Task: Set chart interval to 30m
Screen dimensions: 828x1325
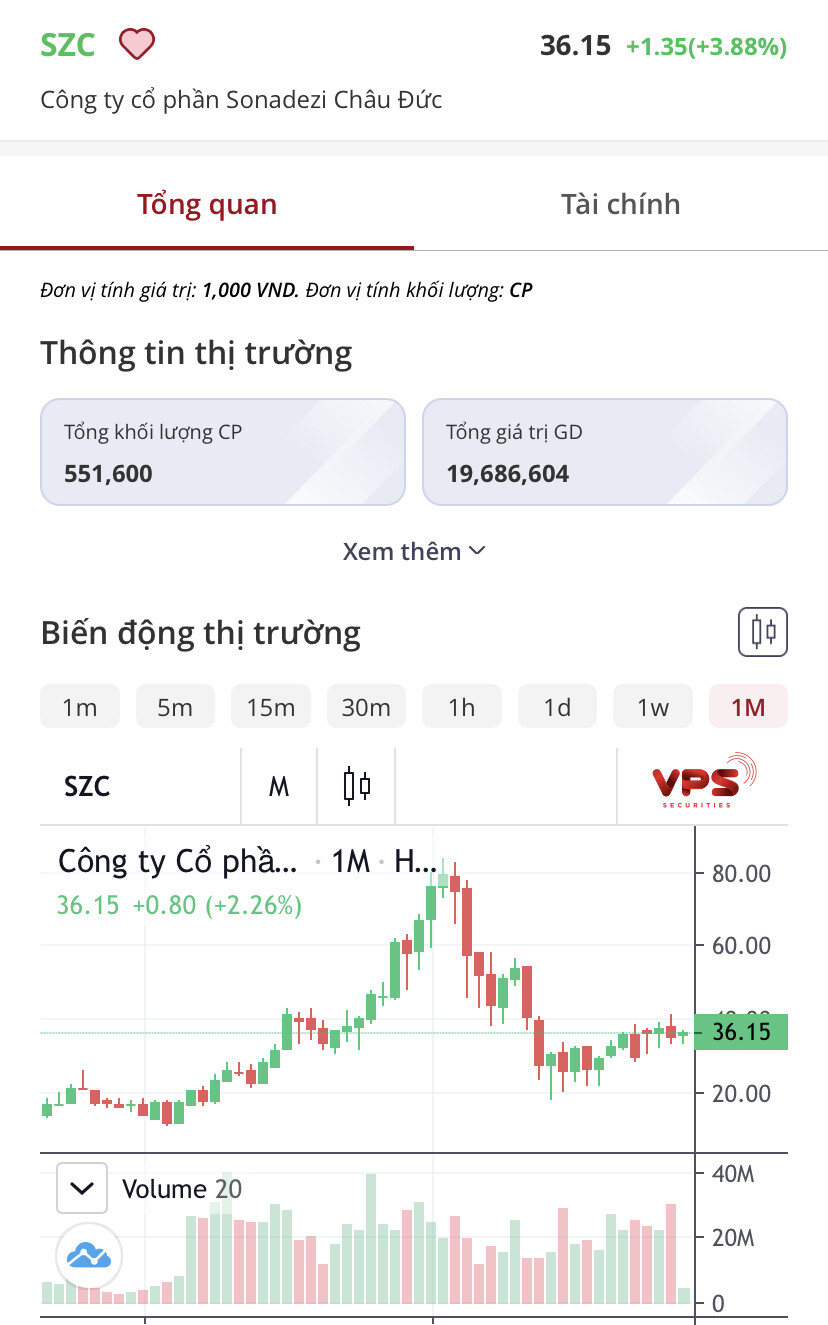Action: pos(366,707)
